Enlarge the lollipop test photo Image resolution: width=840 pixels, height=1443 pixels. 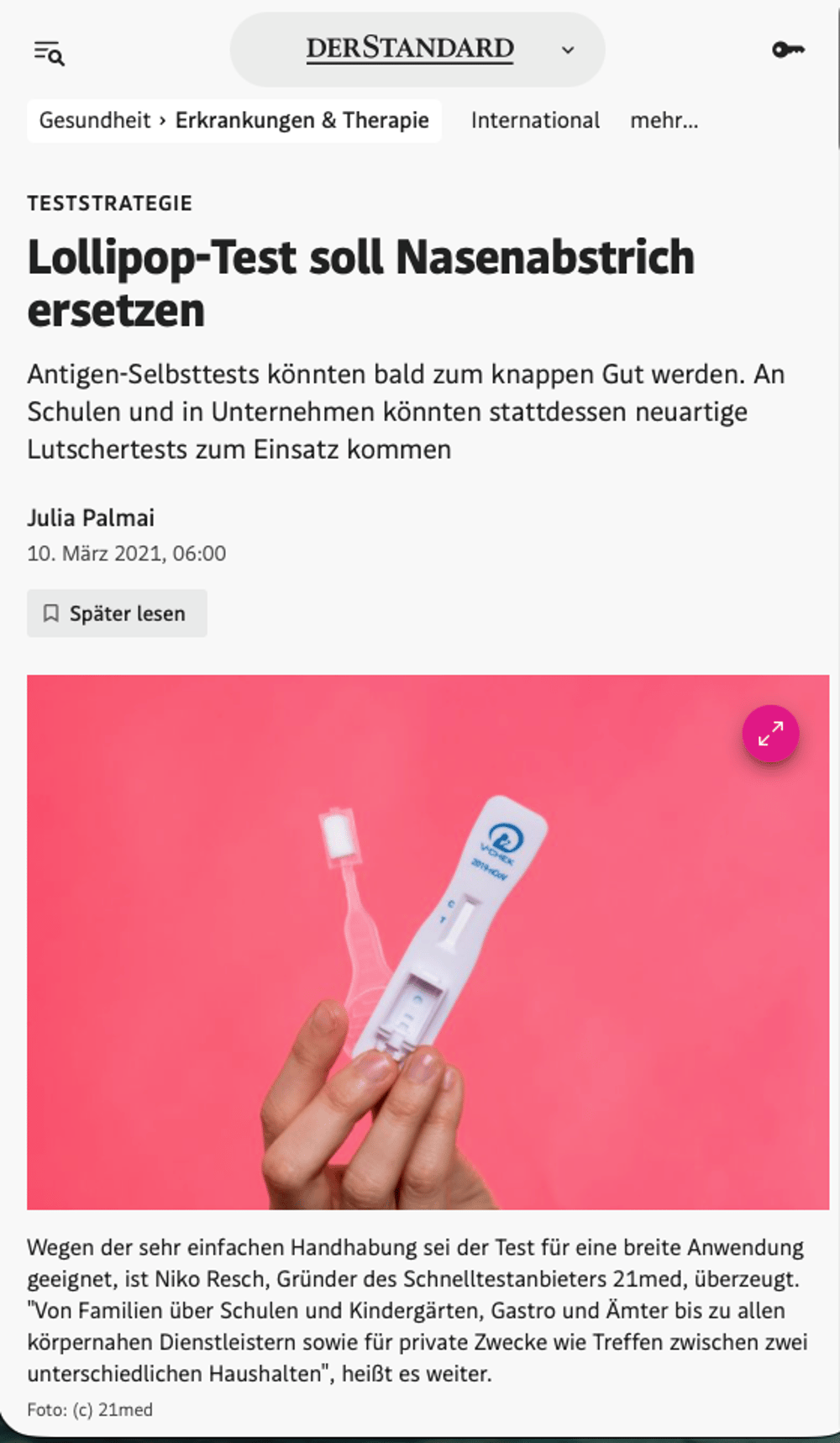tap(770, 734)
